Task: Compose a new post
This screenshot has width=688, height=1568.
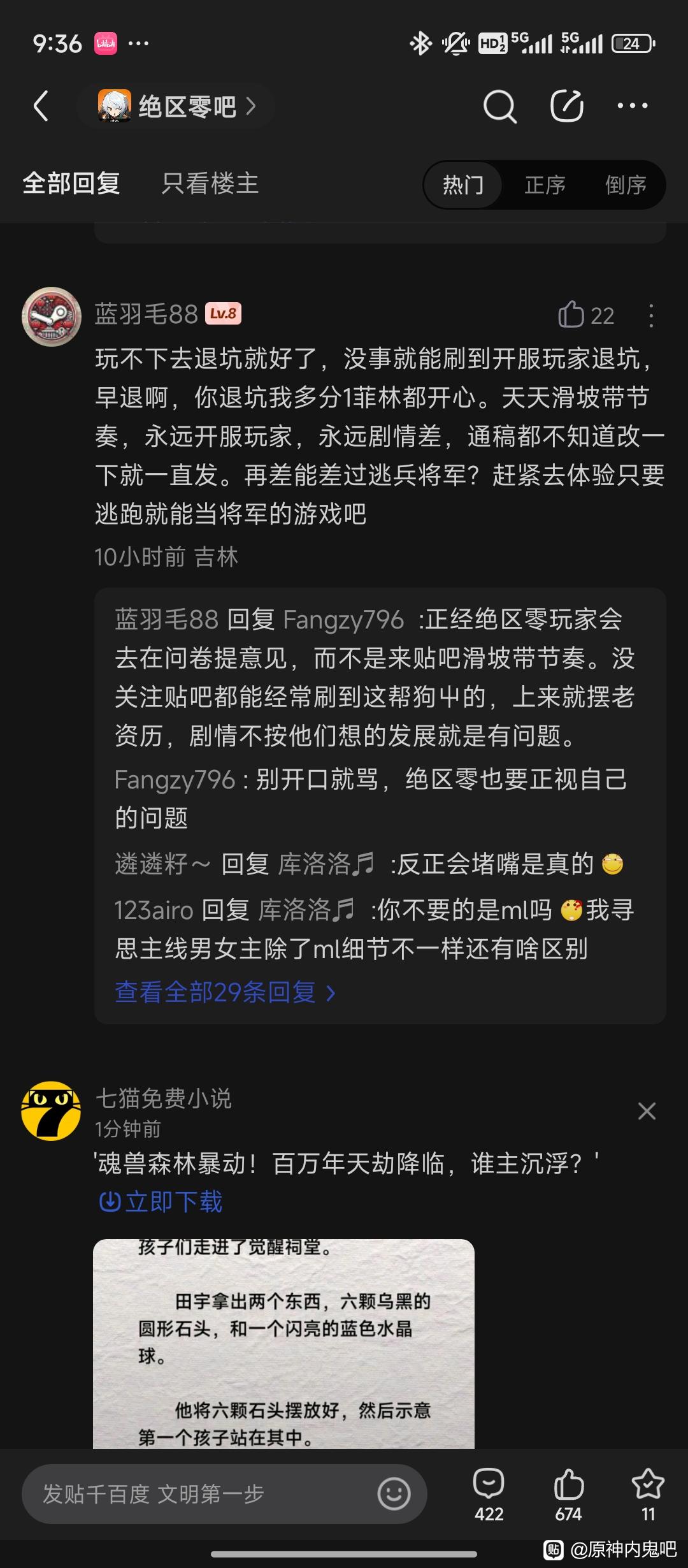Action: tap(566, 106)
